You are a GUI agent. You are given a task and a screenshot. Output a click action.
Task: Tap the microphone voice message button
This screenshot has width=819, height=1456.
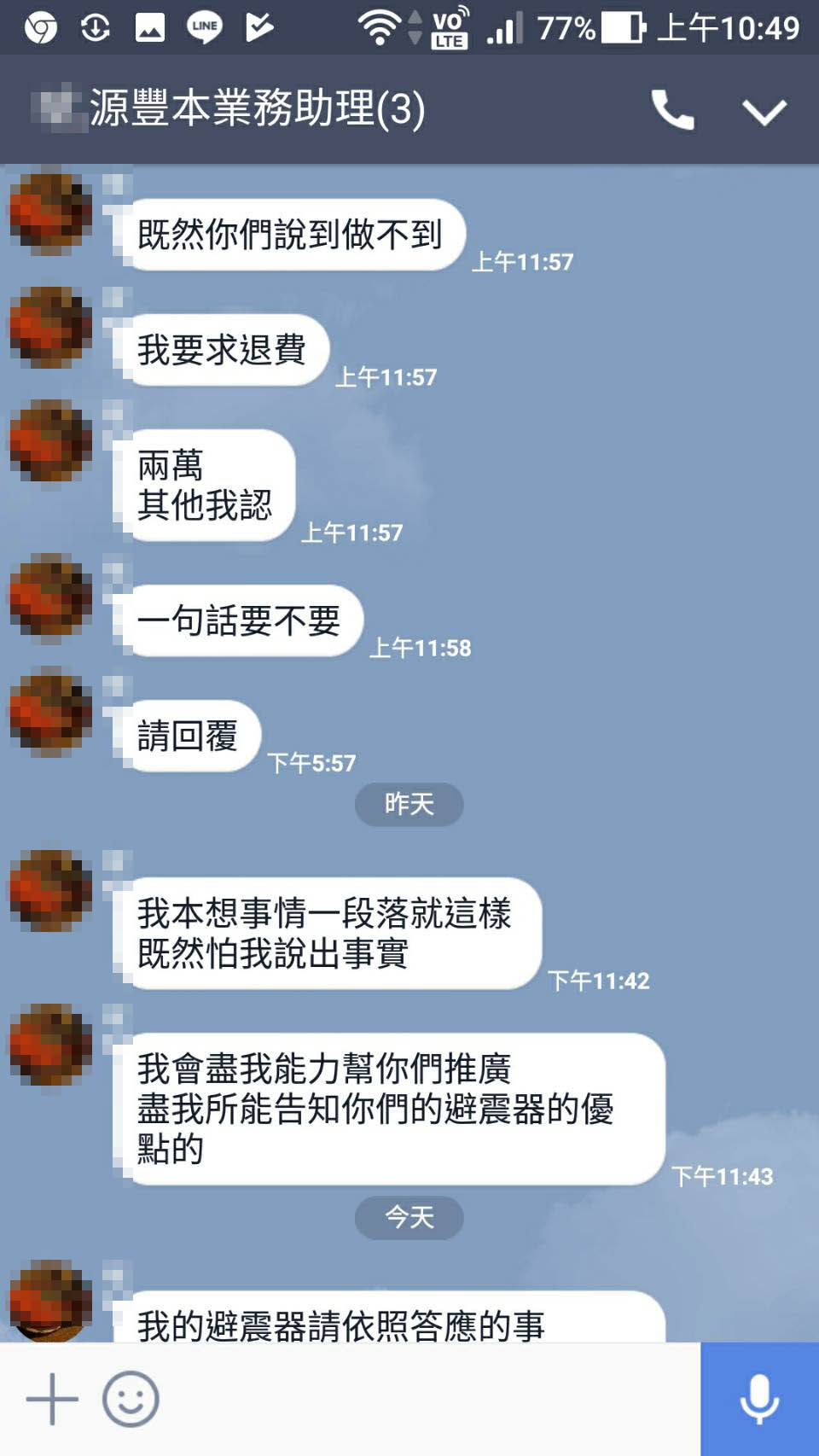click(x=758, y=1399)
